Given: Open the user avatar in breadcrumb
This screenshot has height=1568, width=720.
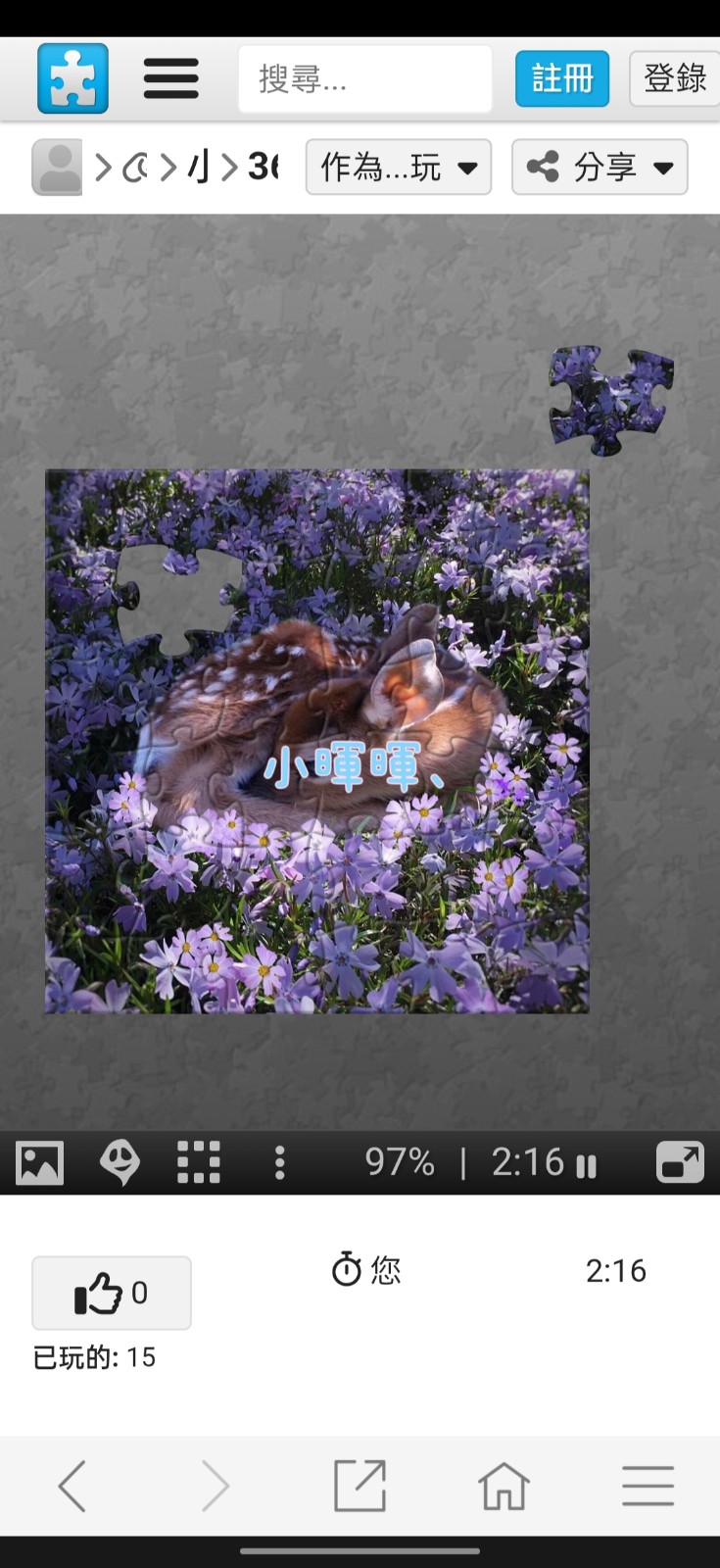Looking at the screenshot, I should [x=57, y=168].
